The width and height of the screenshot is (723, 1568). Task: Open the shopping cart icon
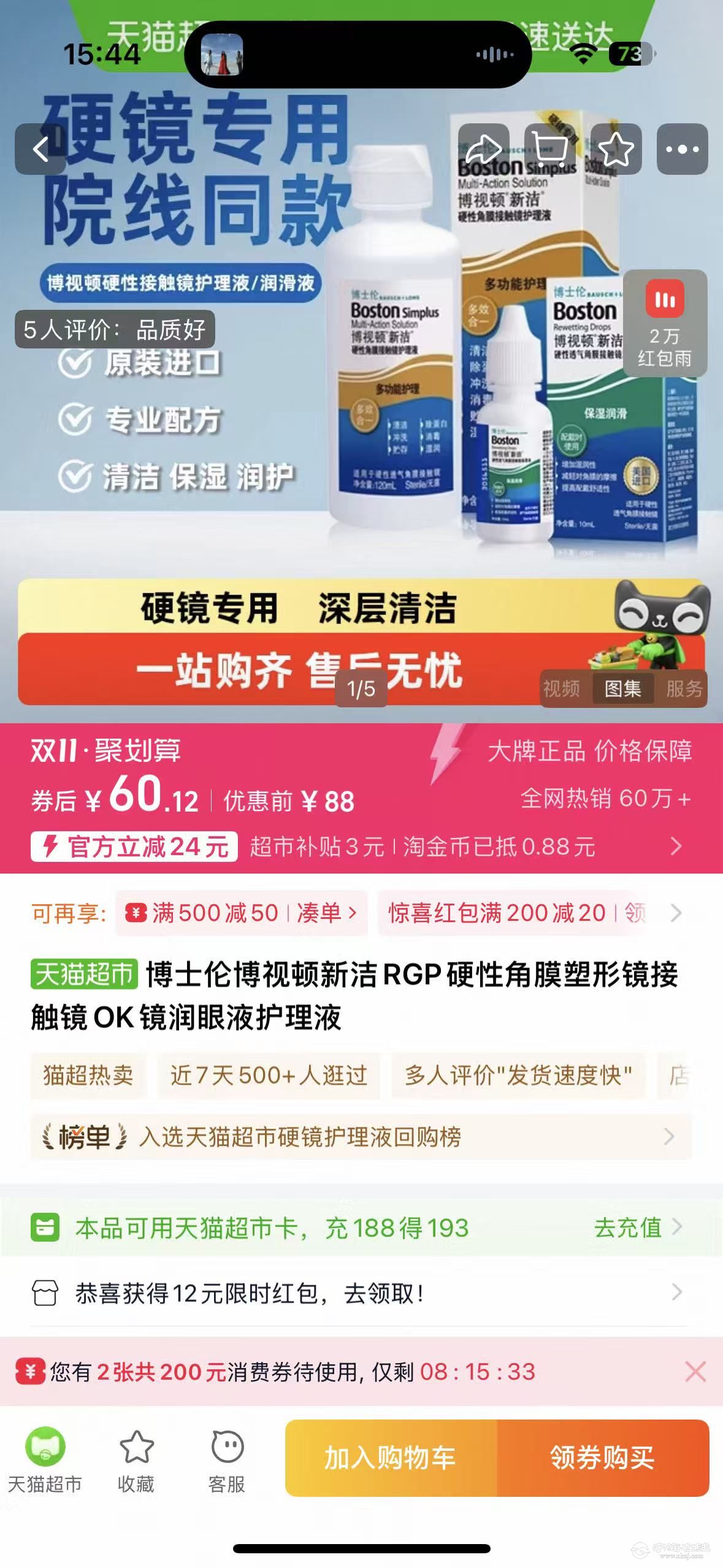[549, 149]
